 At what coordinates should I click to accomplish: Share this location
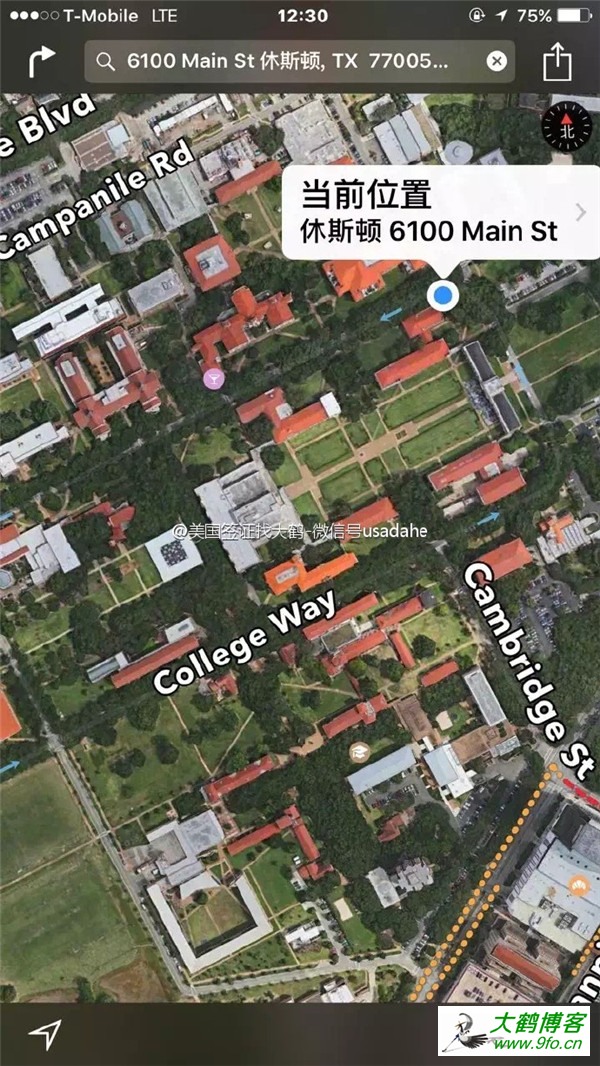(557, 62)
